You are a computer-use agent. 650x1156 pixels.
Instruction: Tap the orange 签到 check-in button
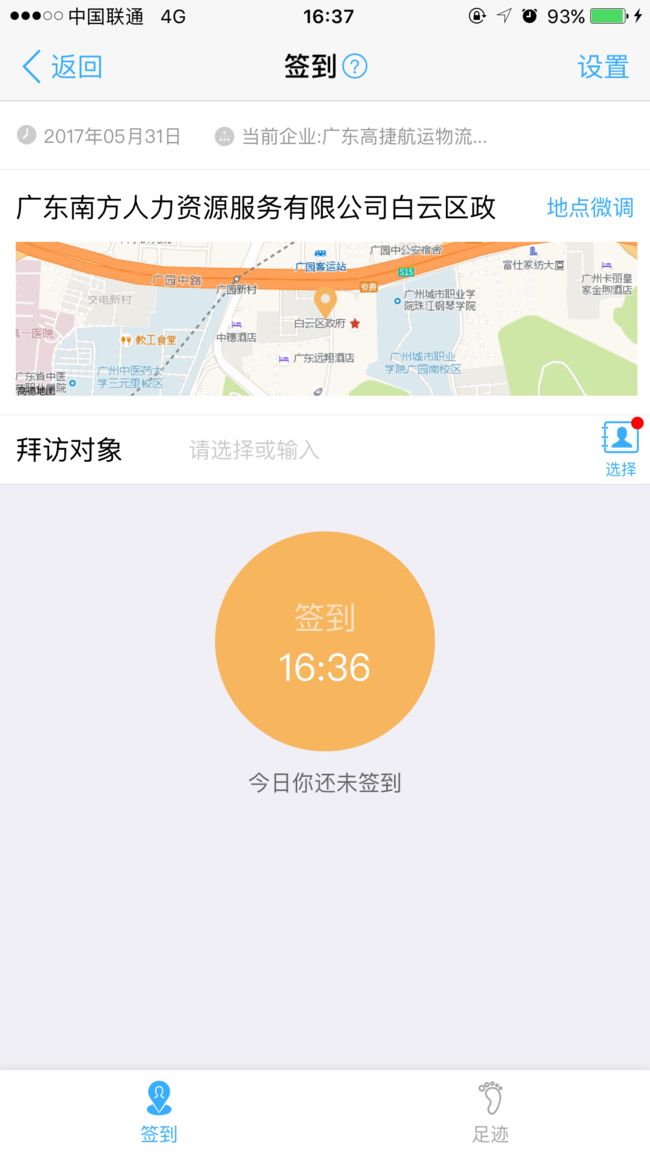325,641
